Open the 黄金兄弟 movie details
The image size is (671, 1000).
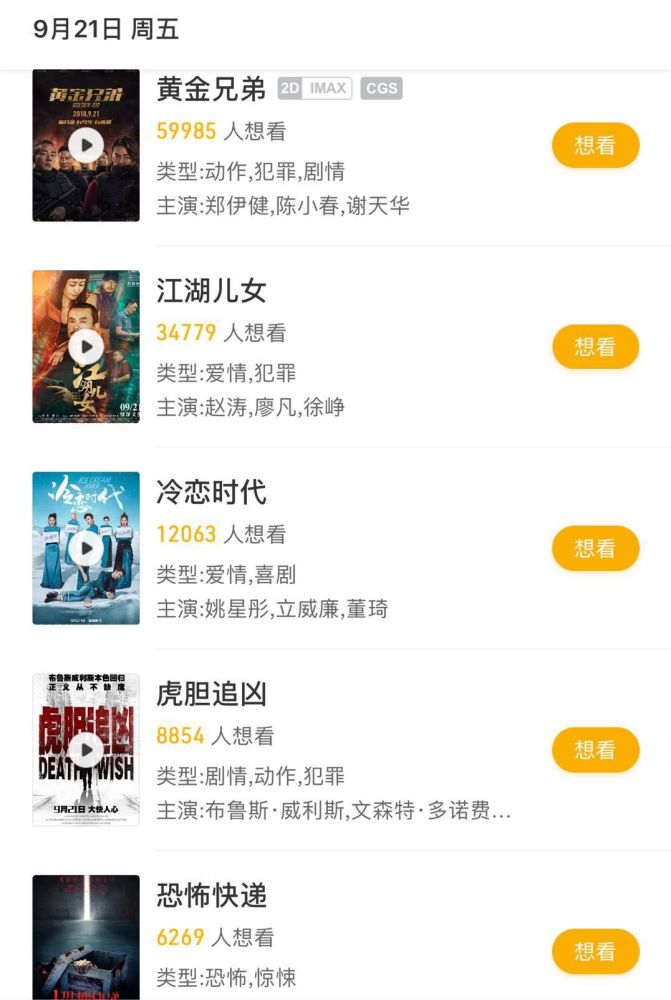coord(211,89)
